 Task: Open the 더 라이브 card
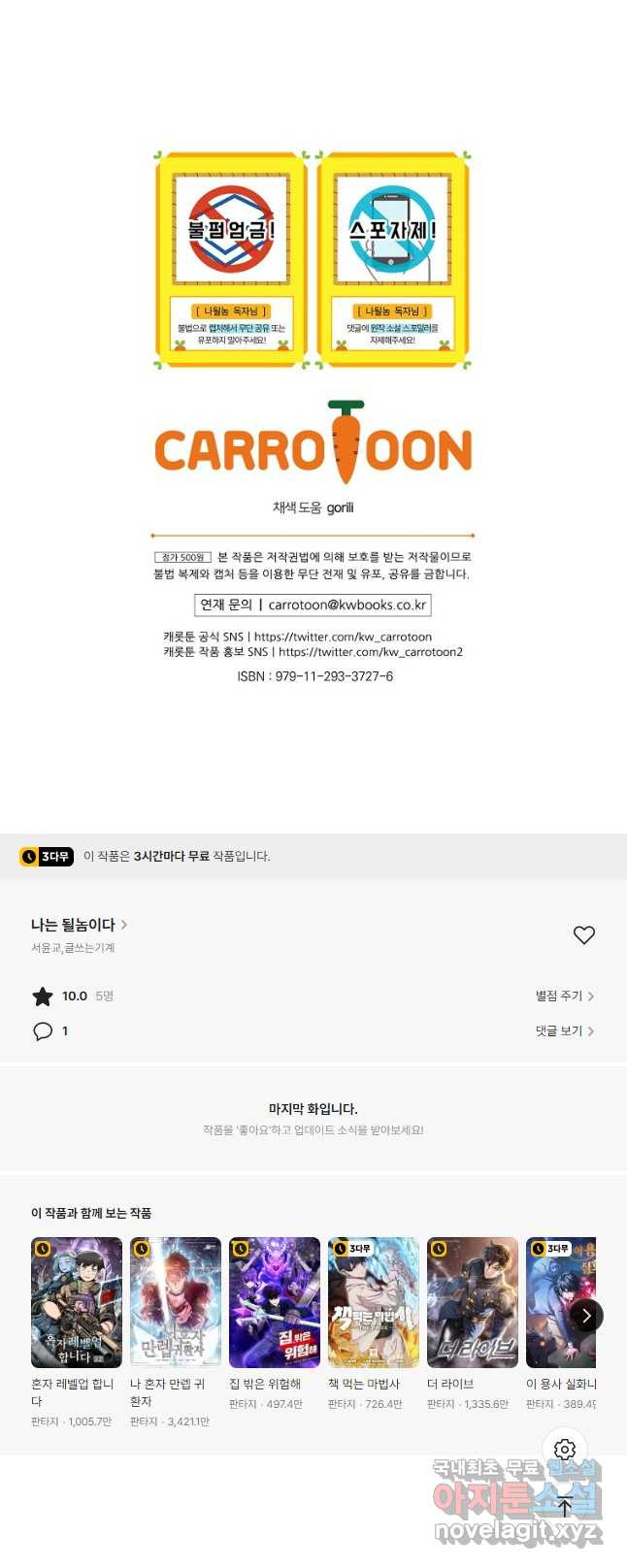click(x=473, y=1302)
